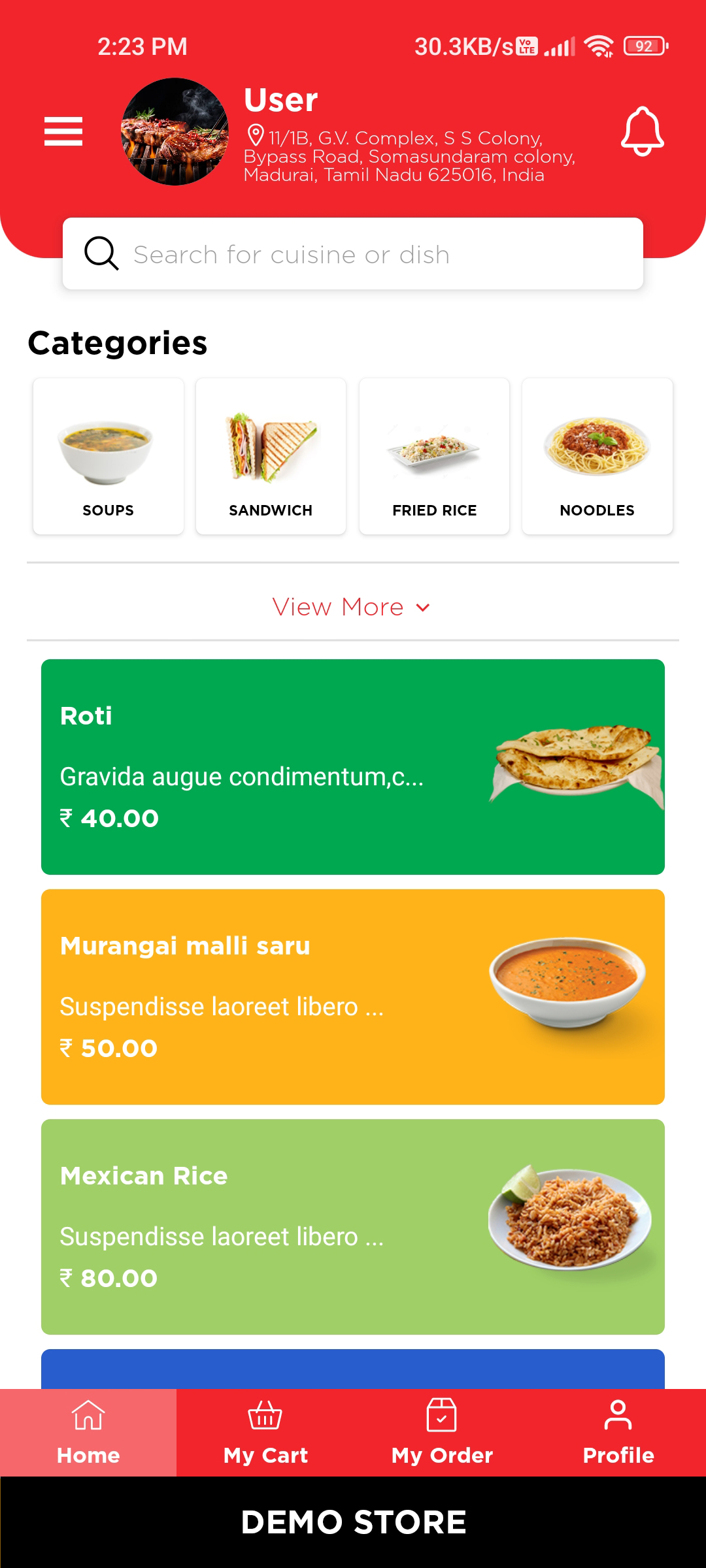The width and height of the screenshot is (706, 1568).
Task: View the Murangai malli saru item
Action: click(x=353, y=997)
